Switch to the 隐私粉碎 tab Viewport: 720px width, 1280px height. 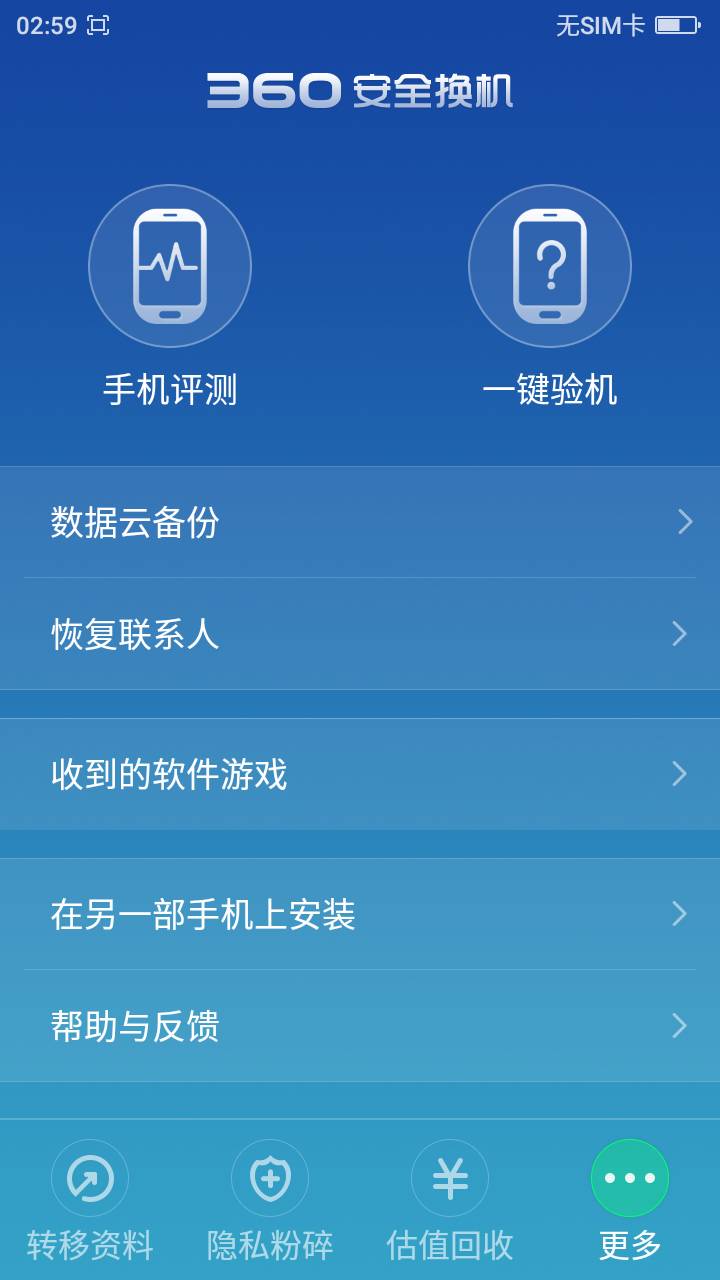click(x=270, y=1200)
